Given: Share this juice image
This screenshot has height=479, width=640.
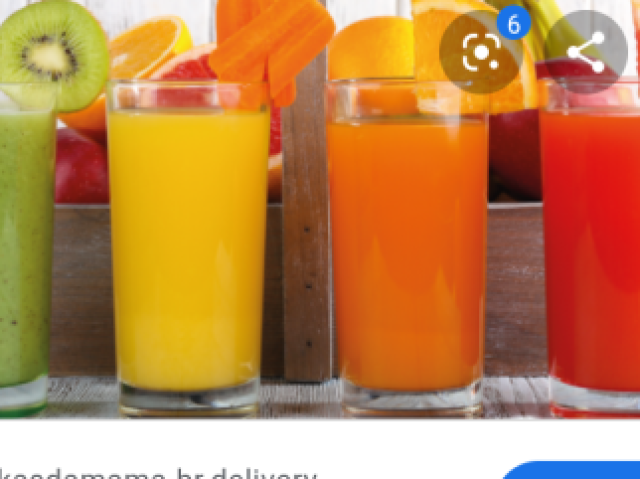Looking at the screenshot, I should (586, 52).
